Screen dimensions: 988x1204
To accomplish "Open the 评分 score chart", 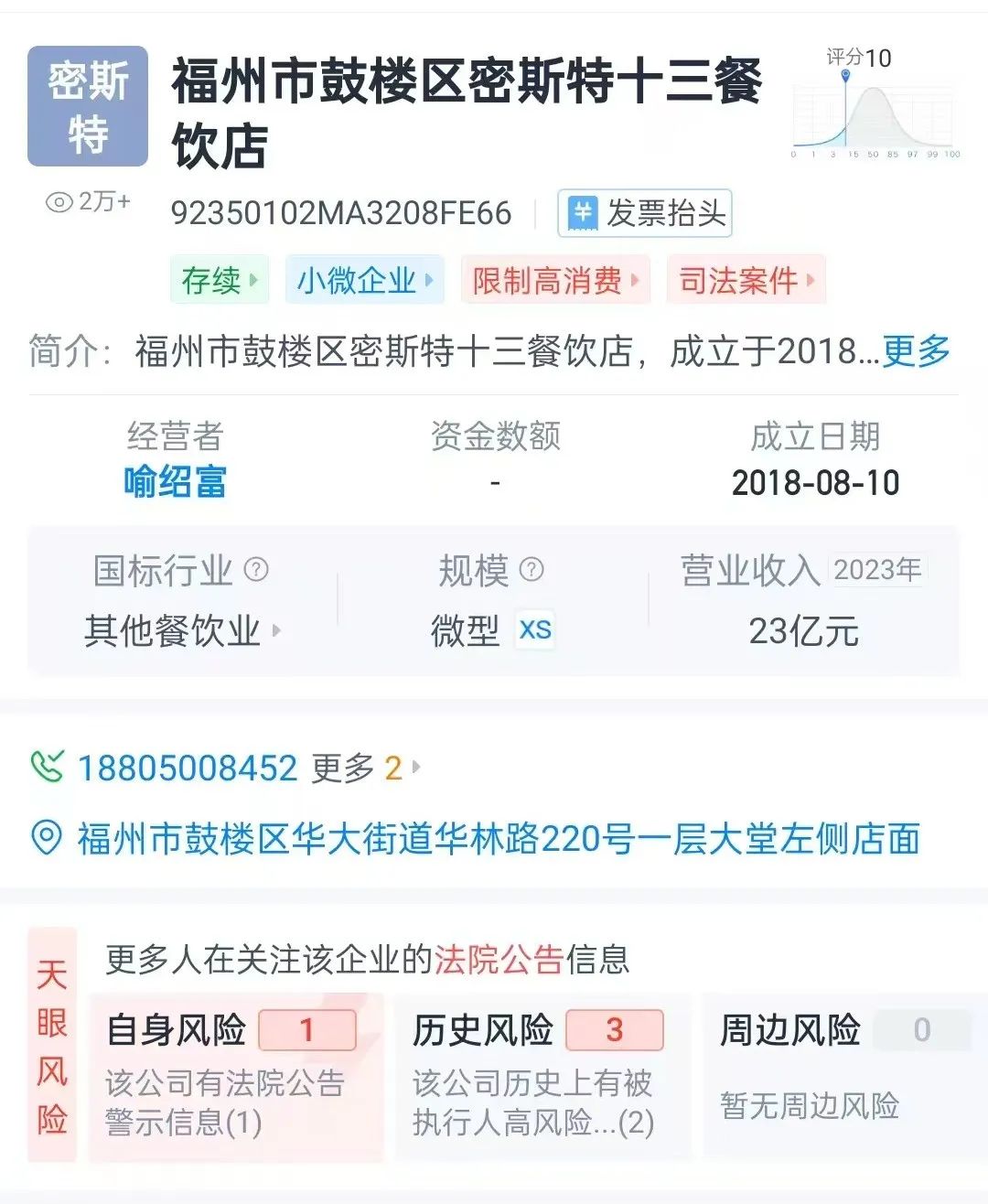I will (874, 105).
